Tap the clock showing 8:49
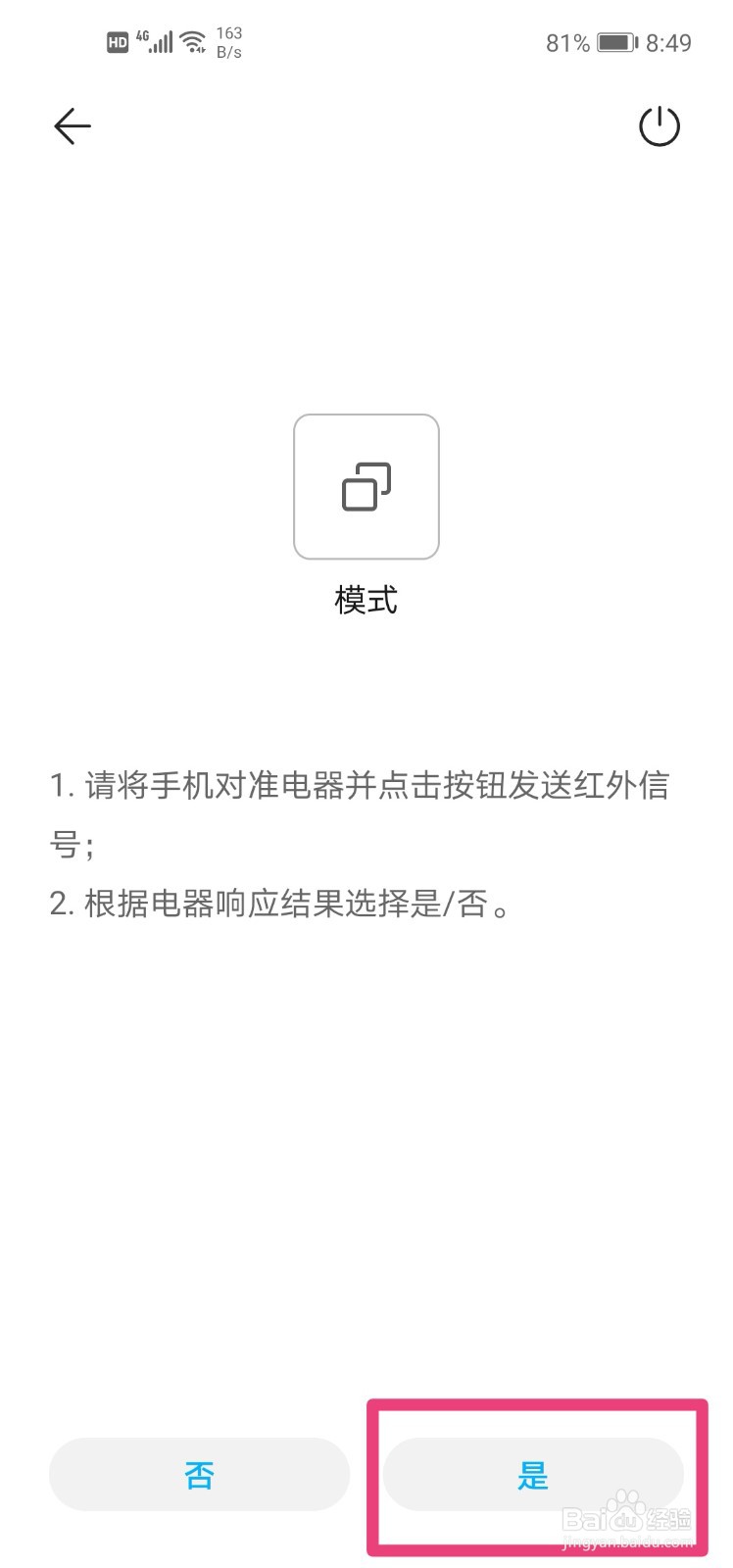 point(670,41)
